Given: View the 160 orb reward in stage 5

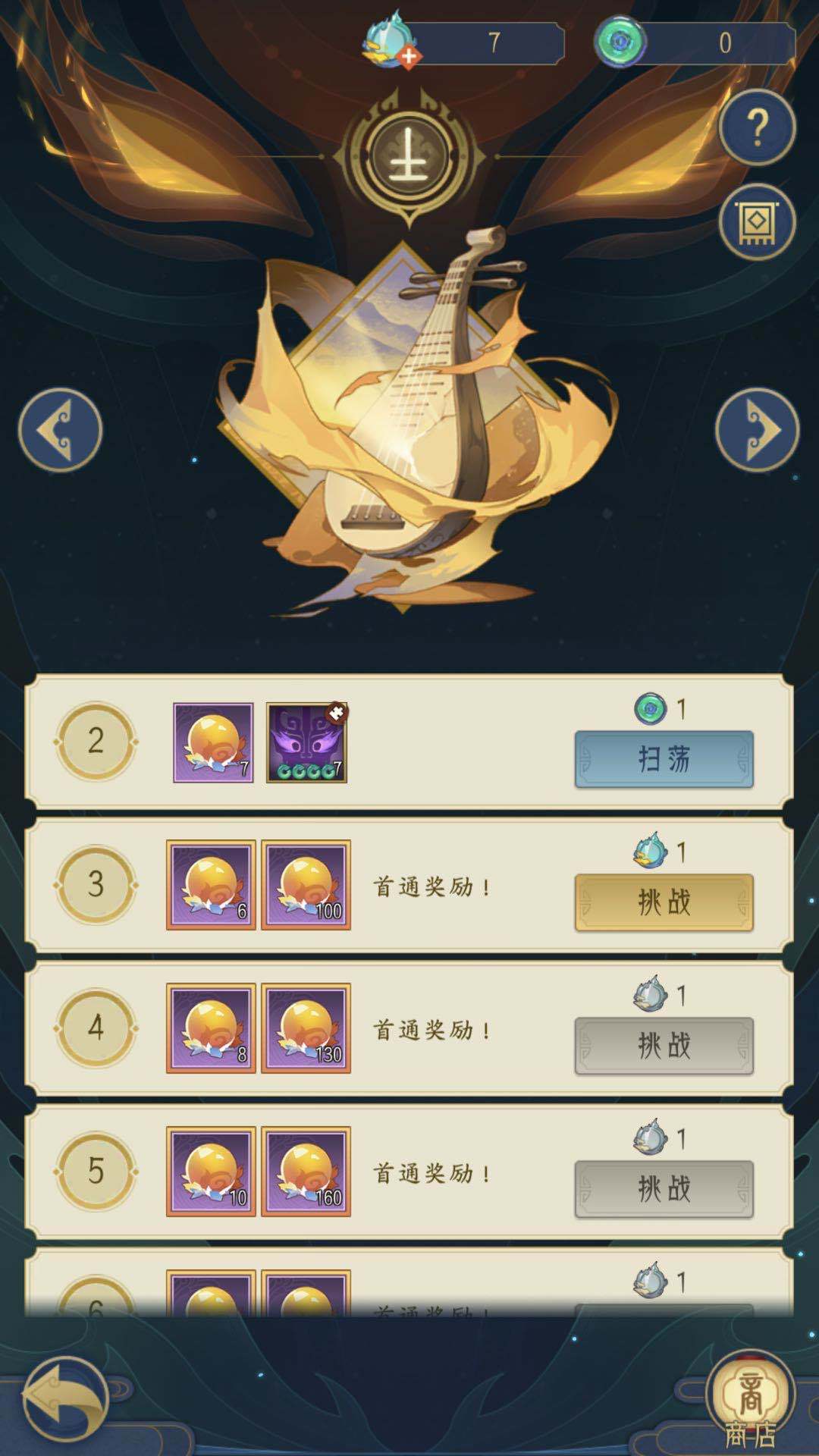Looking at the screenshot, I should pos(306,1172).
